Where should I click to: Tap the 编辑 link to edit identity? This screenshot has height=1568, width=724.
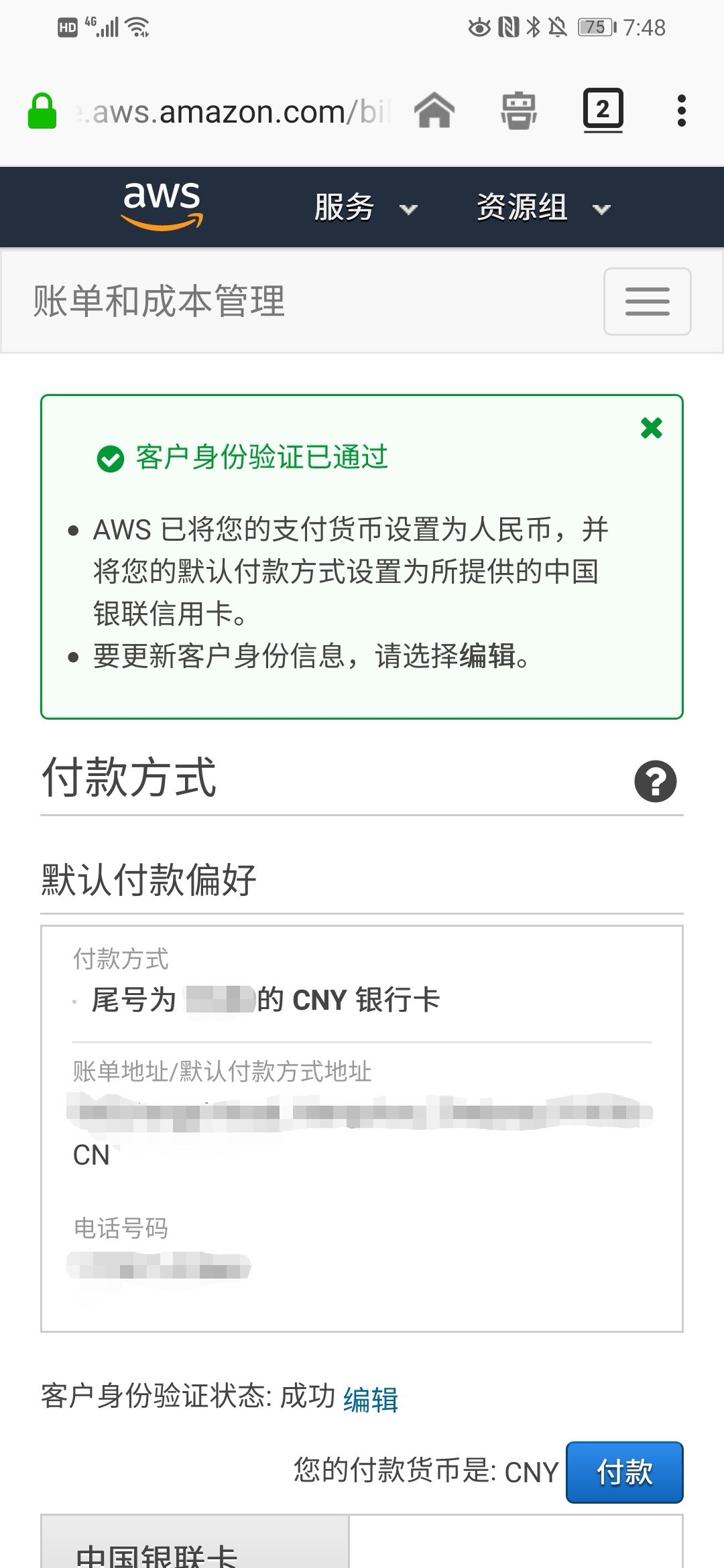click(371, 1399)
